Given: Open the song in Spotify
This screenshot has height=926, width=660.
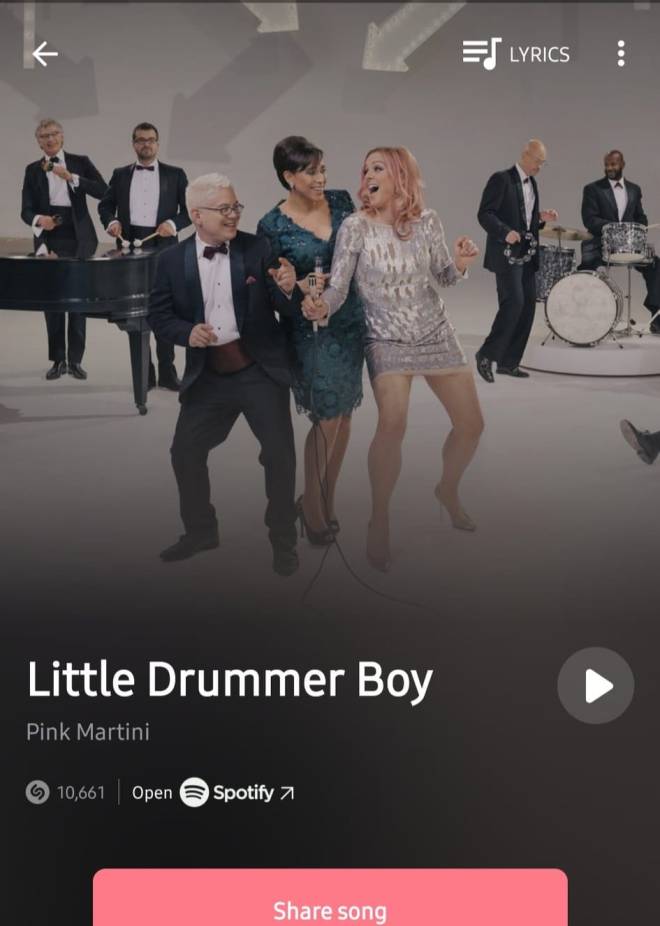Looking at the screenshot, I should tap(213, 793).
